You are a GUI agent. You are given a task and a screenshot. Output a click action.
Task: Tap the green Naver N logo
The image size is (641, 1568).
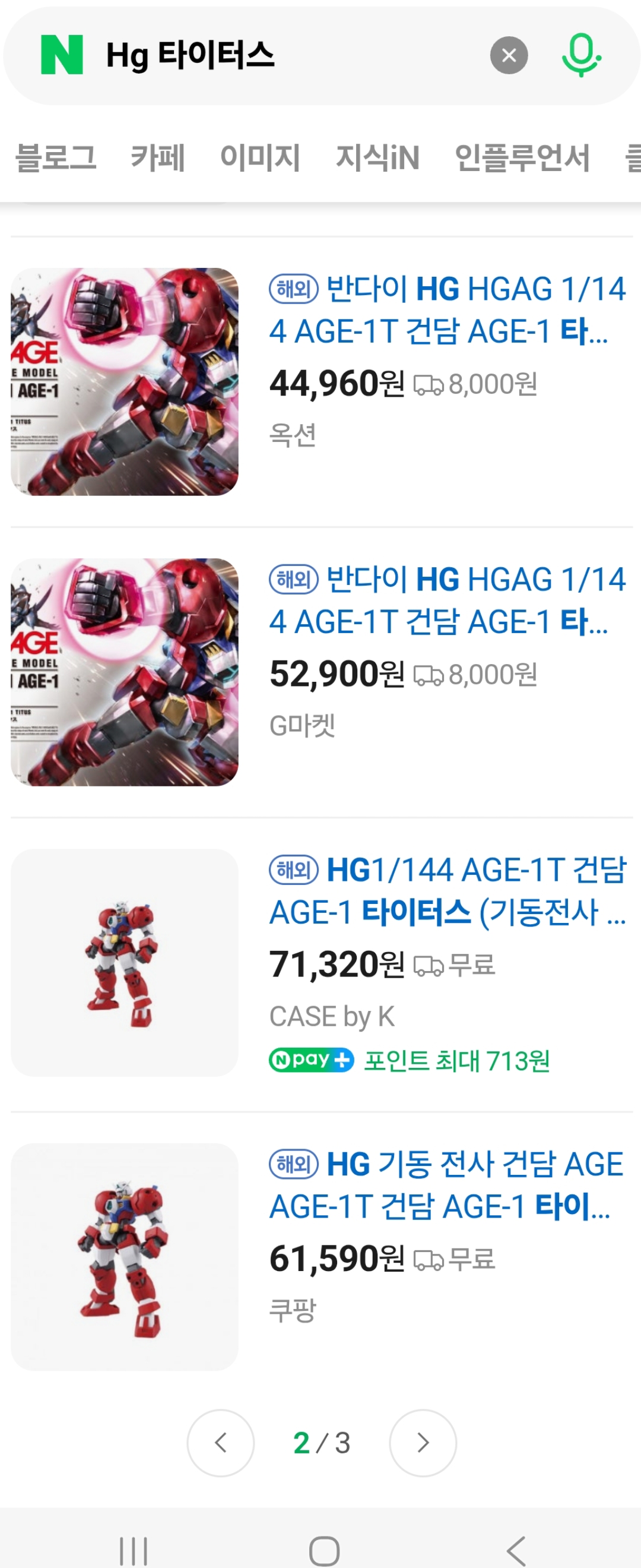(x=61, y=55)
